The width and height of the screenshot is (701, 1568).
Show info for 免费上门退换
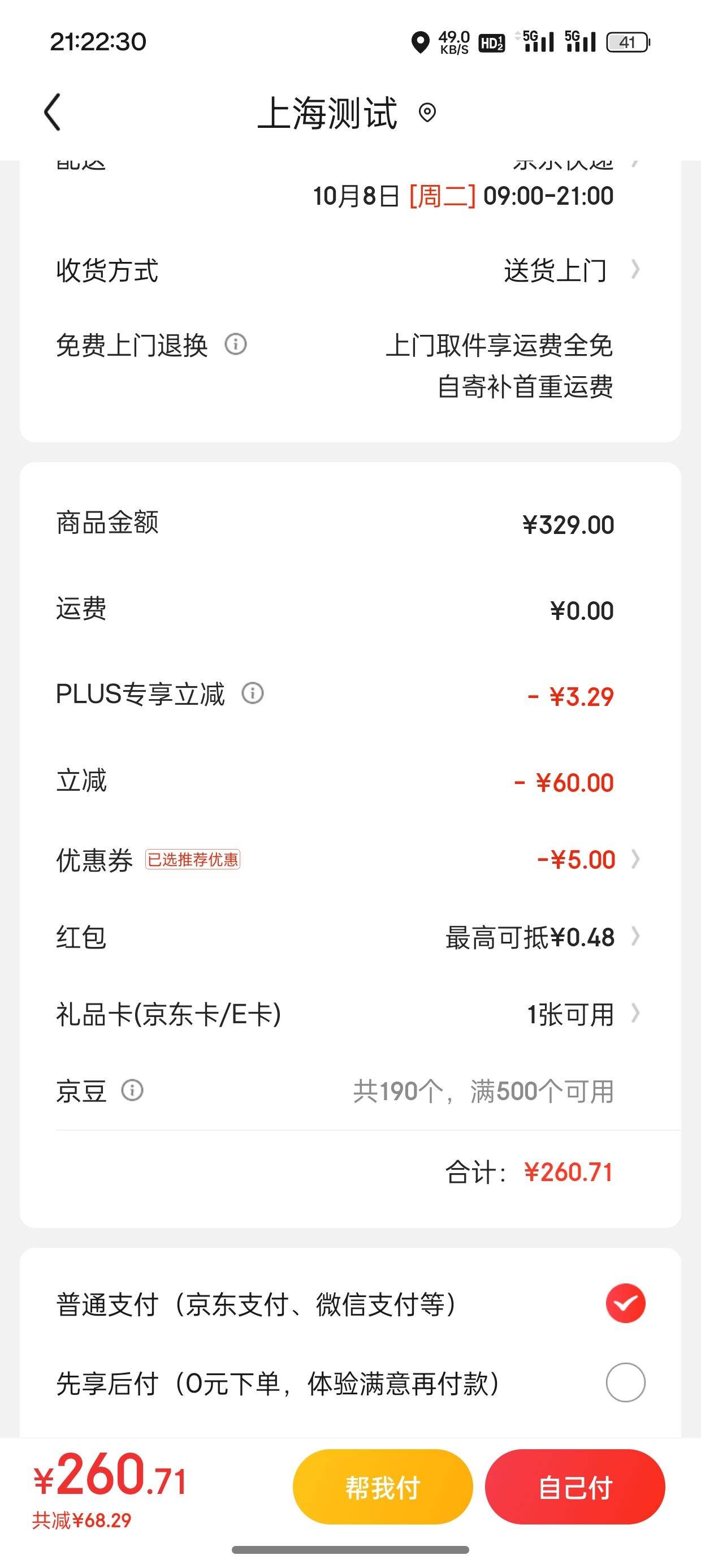(236, 344)
